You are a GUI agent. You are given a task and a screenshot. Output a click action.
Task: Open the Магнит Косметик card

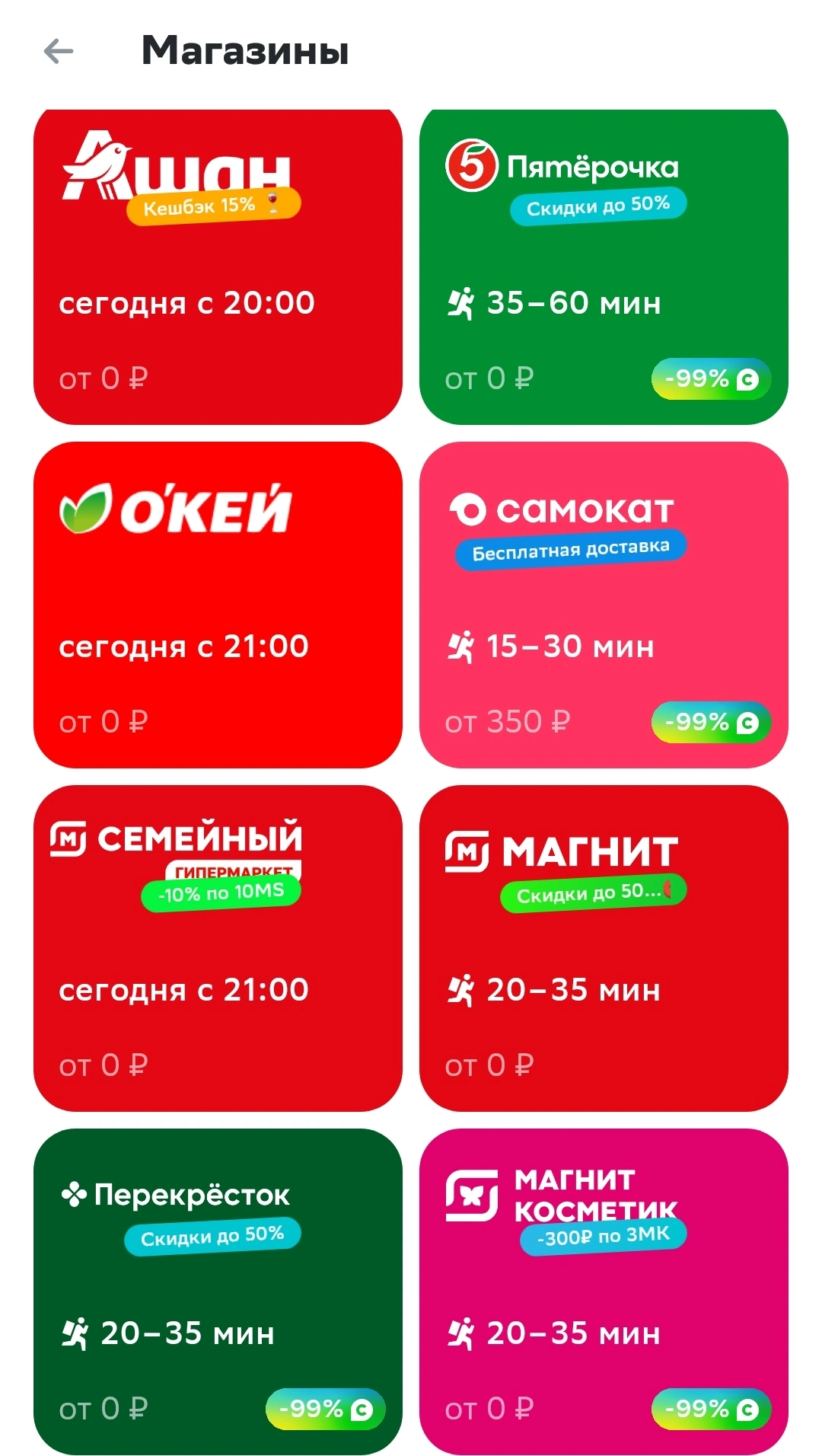tap(604, 1292)
